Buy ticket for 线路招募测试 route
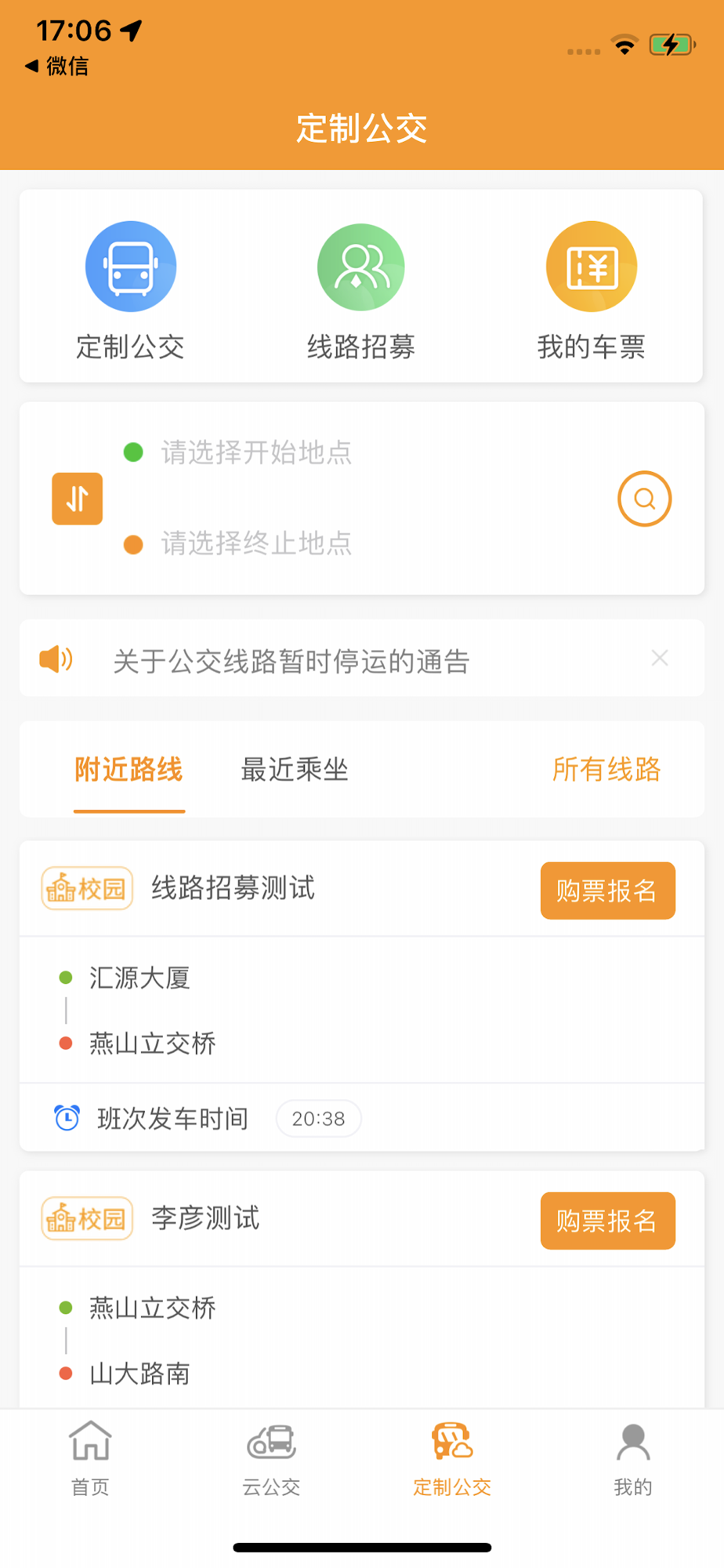724x1568 pixels. coord(608,891)
